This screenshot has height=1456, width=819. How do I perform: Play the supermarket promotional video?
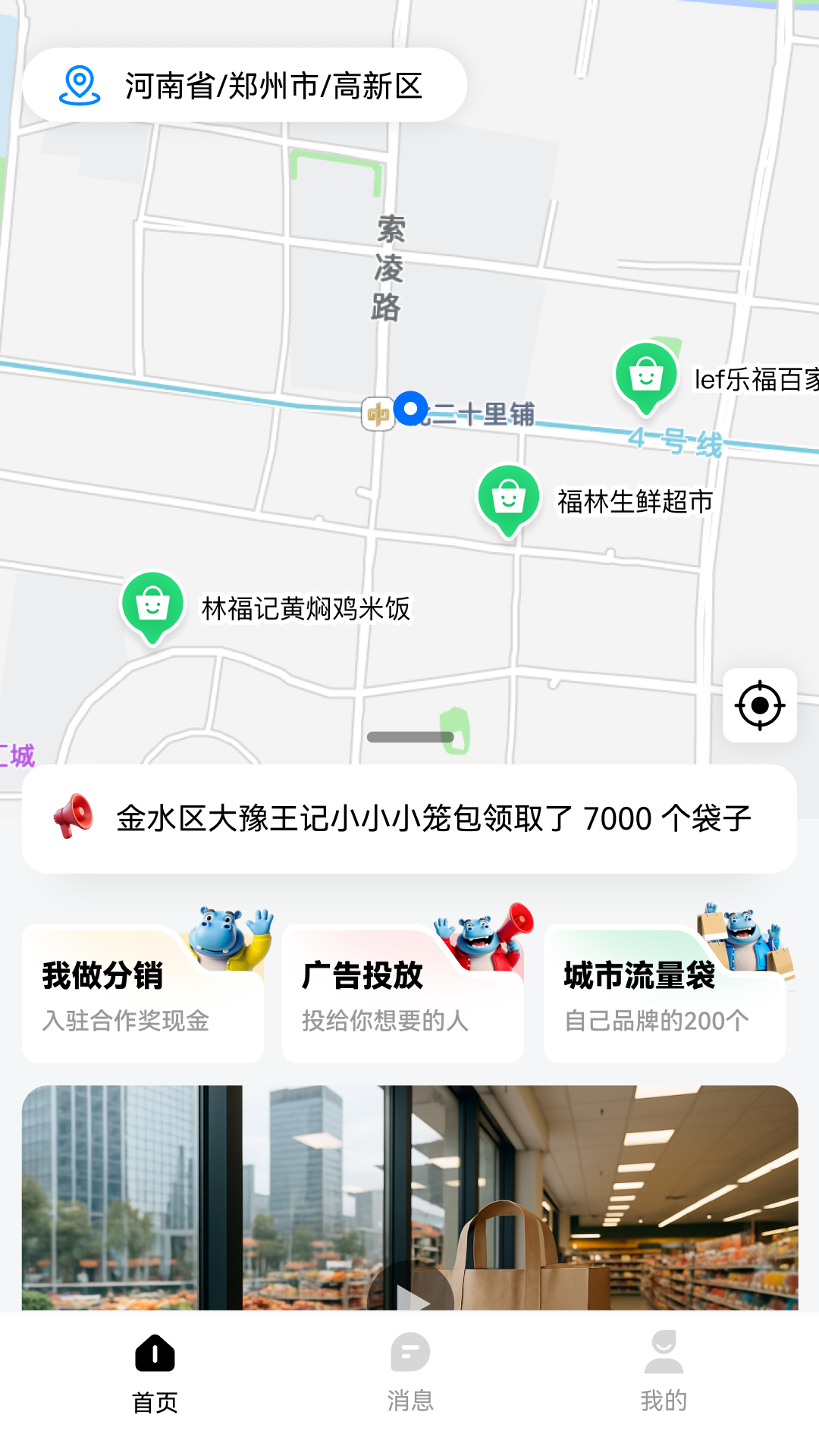[422, 1299]
